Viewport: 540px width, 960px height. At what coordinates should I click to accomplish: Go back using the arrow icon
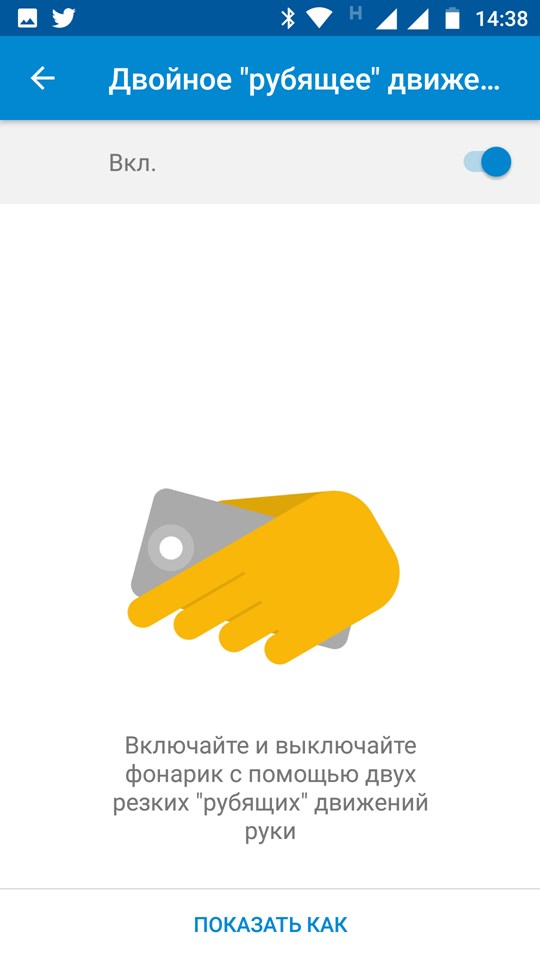[x=43, y=78]
